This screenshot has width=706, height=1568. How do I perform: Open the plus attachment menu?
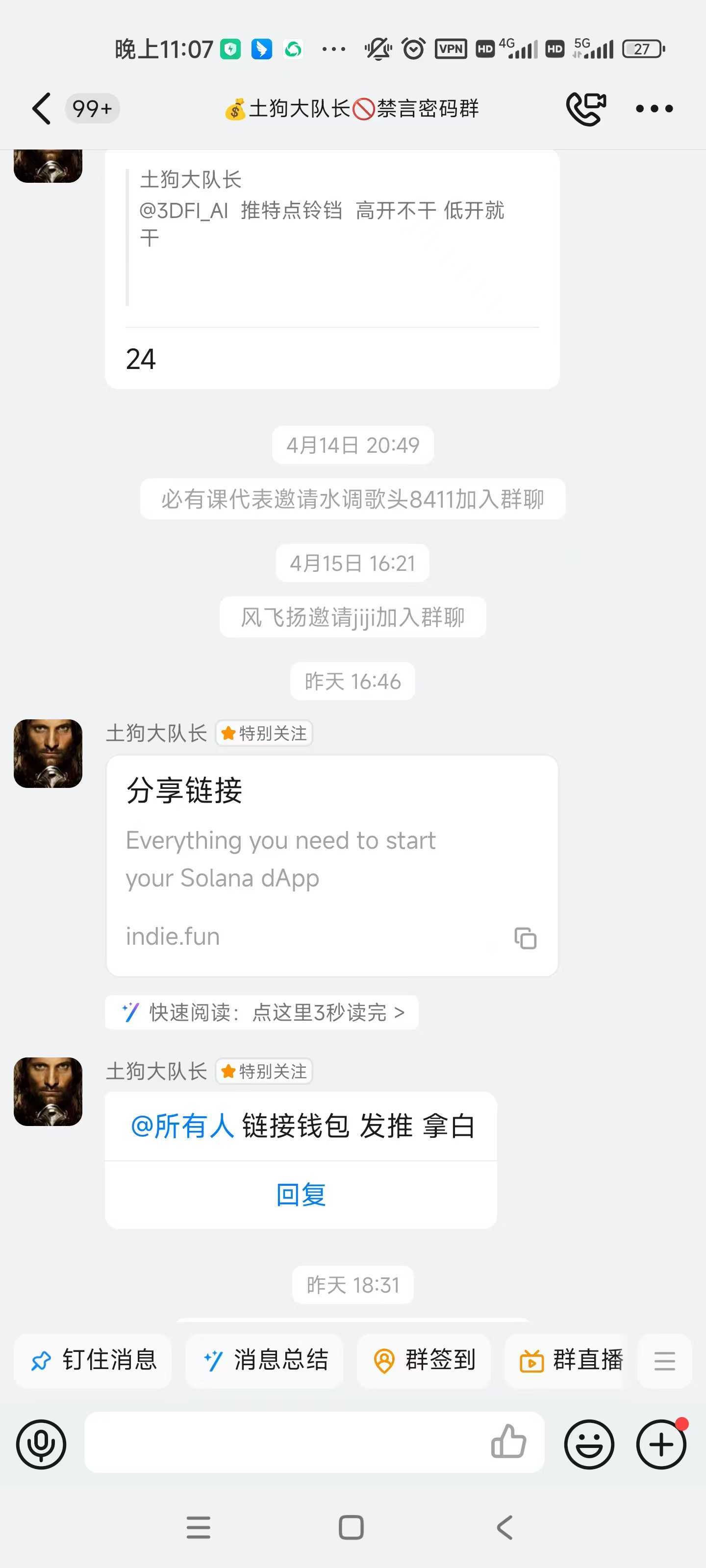pos(661,1444)
